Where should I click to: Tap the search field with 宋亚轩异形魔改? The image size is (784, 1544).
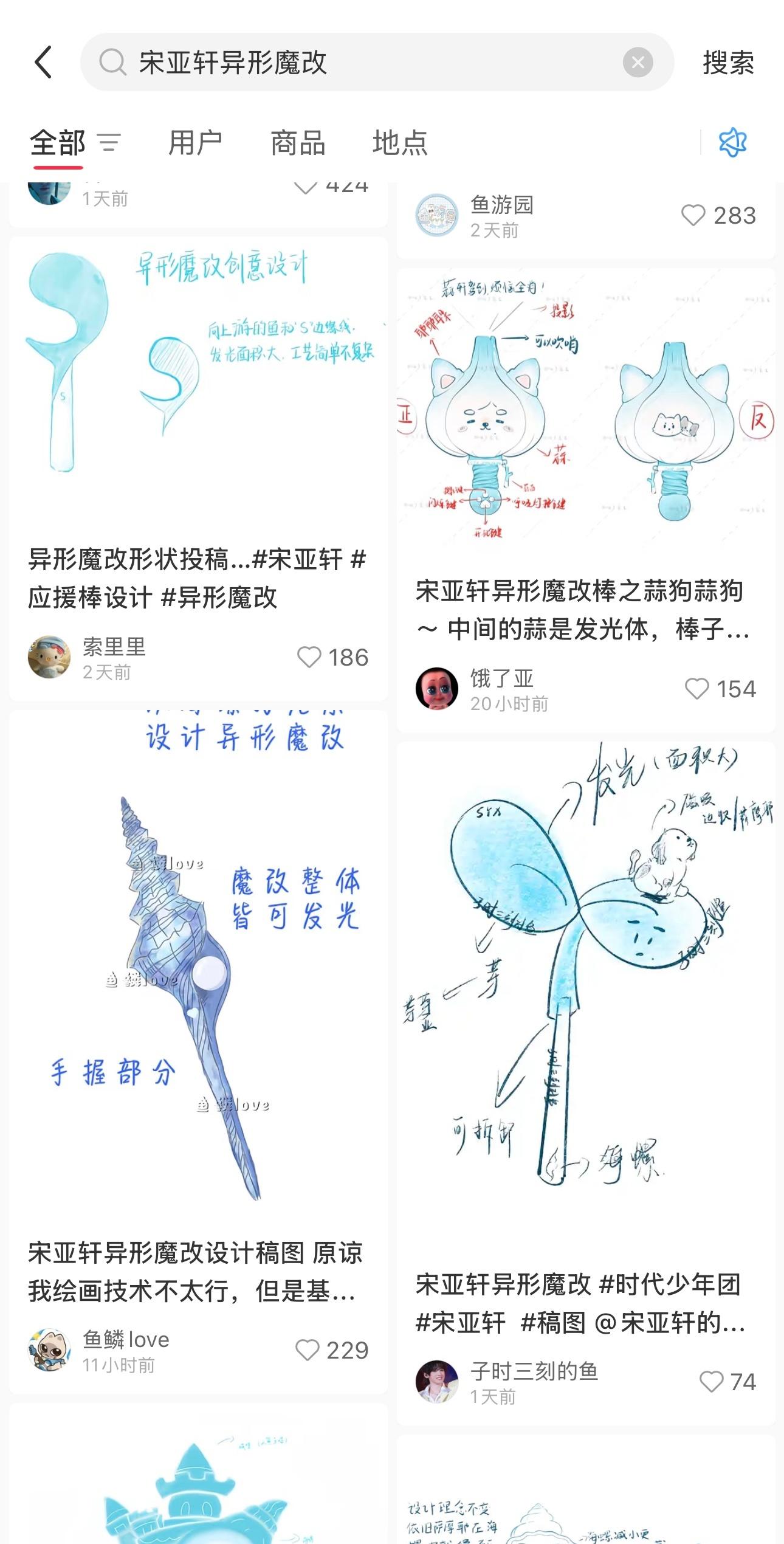click(377, 62)
